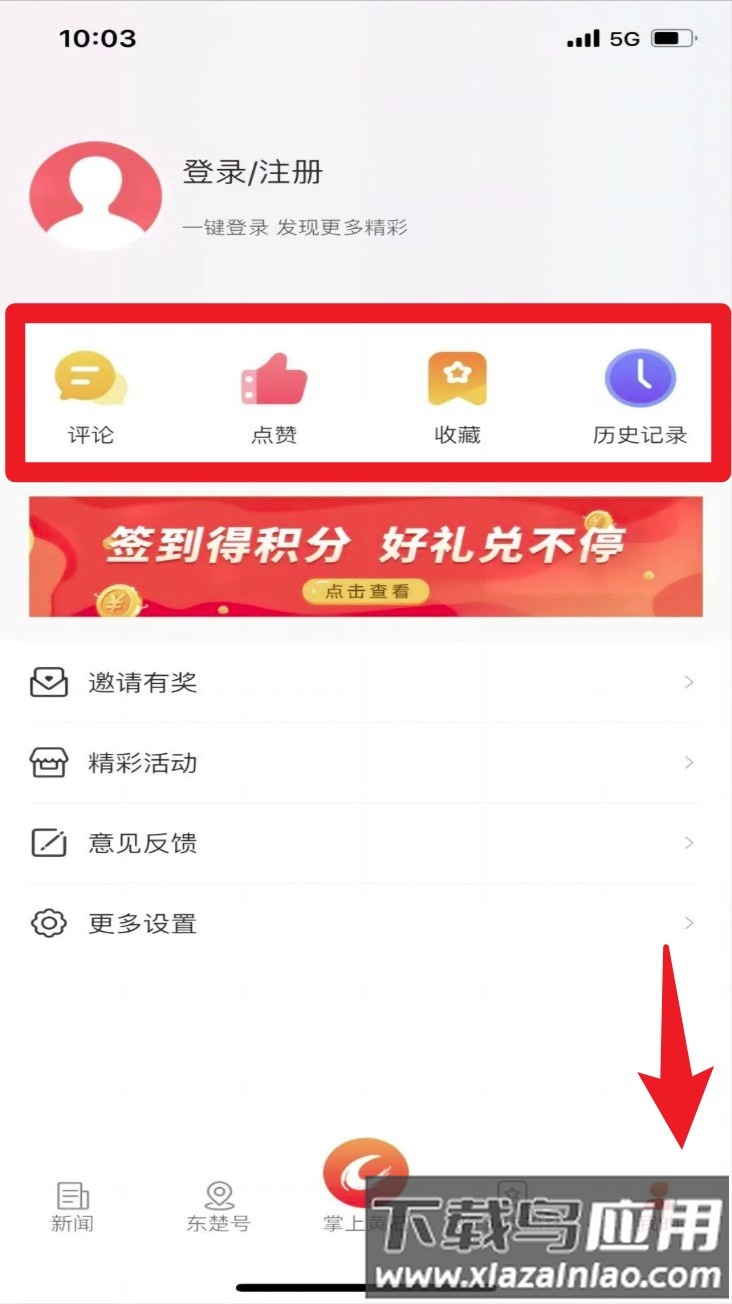Open the 邀请有奖 row
The image size is (732, 1304).
tap(366, 683)
